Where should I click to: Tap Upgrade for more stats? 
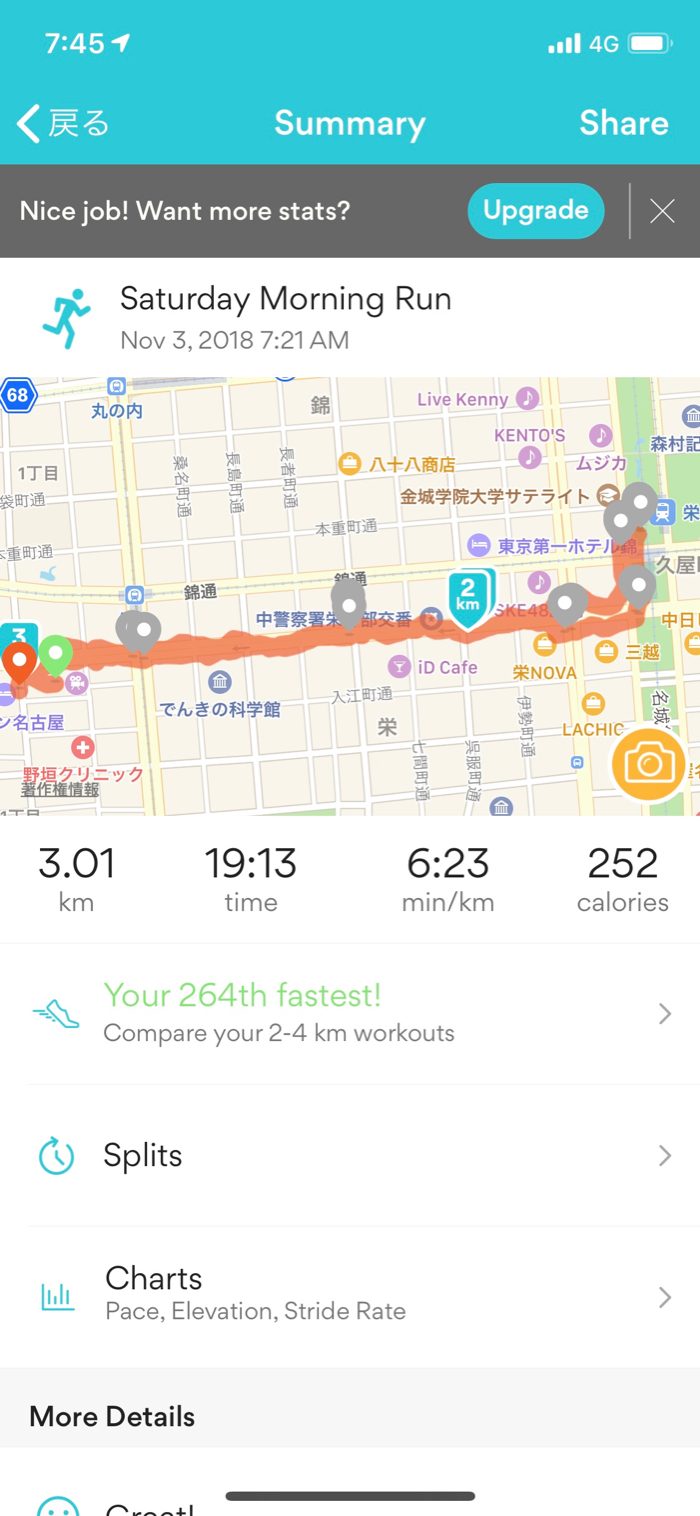pos(536,210)
